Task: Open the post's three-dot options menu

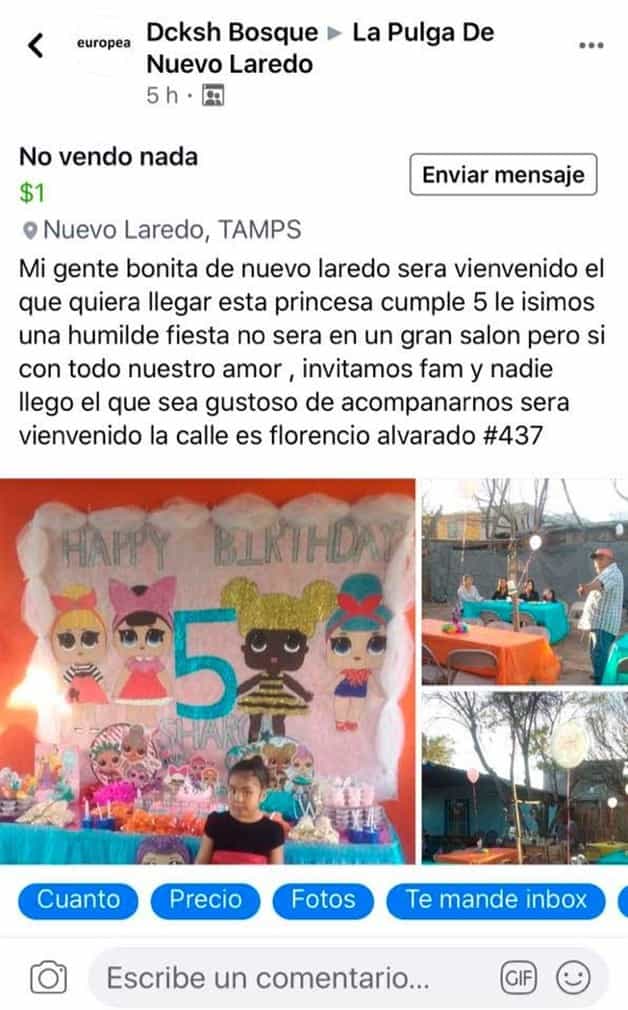Action: click(590, 45)
